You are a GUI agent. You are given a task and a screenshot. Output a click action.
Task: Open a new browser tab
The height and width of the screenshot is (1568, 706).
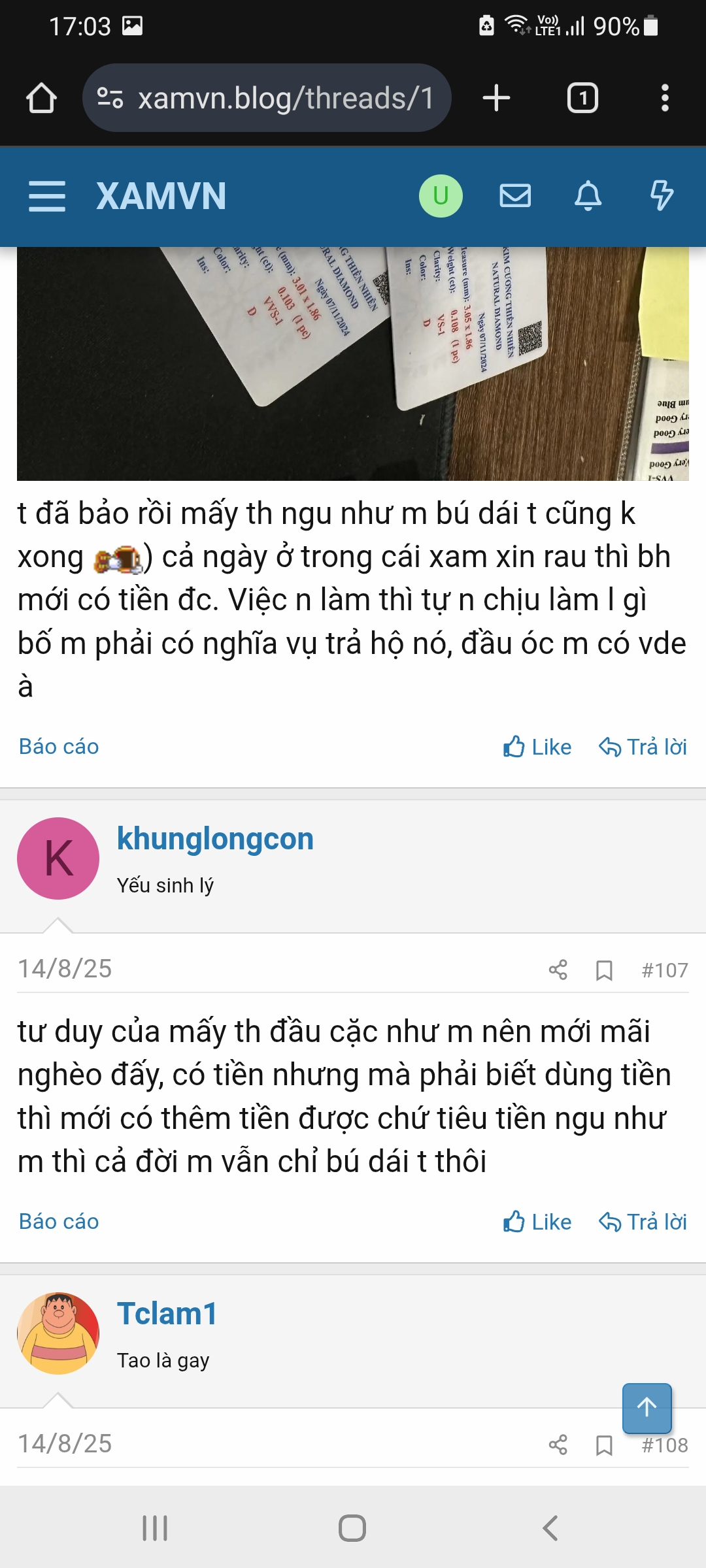(496, 98)
